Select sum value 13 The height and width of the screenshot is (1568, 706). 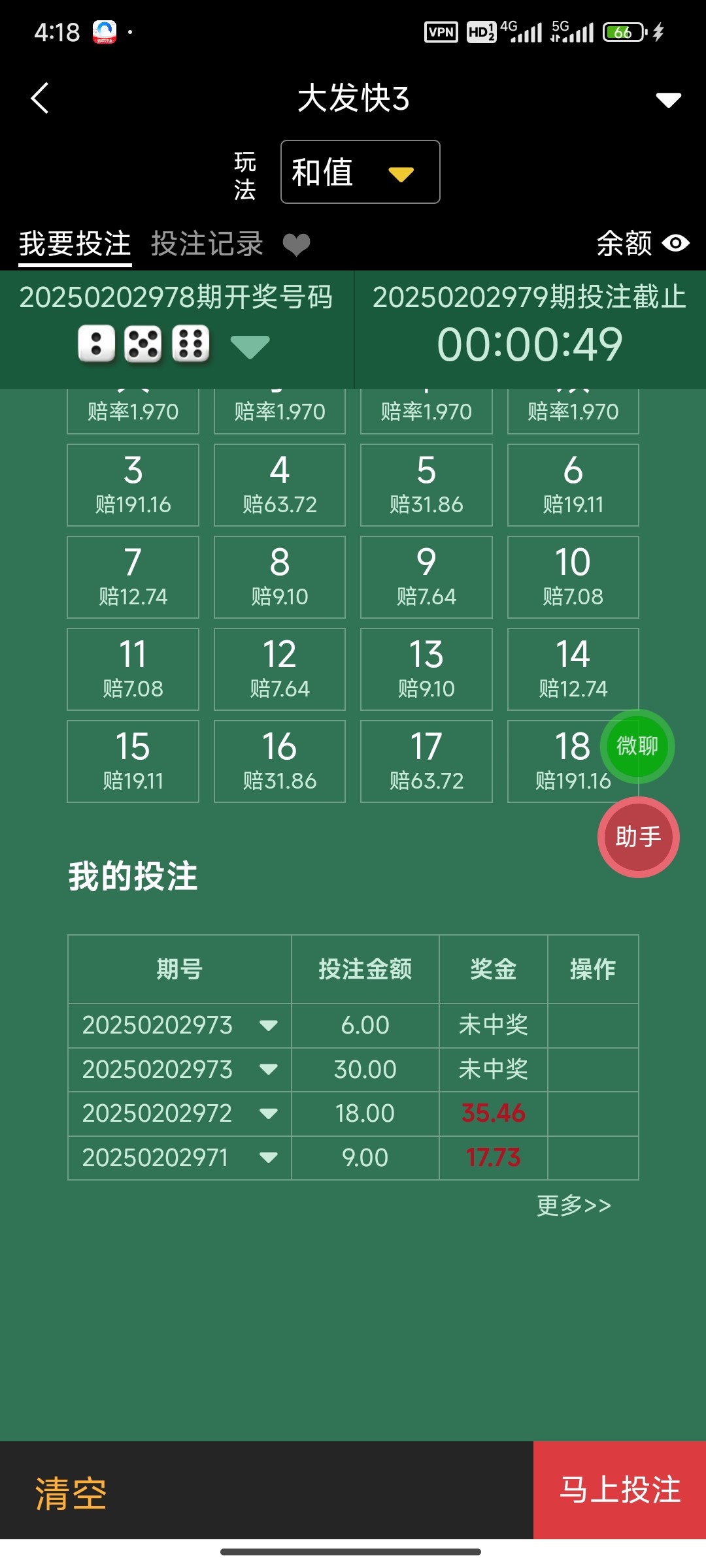pos(426,669)
